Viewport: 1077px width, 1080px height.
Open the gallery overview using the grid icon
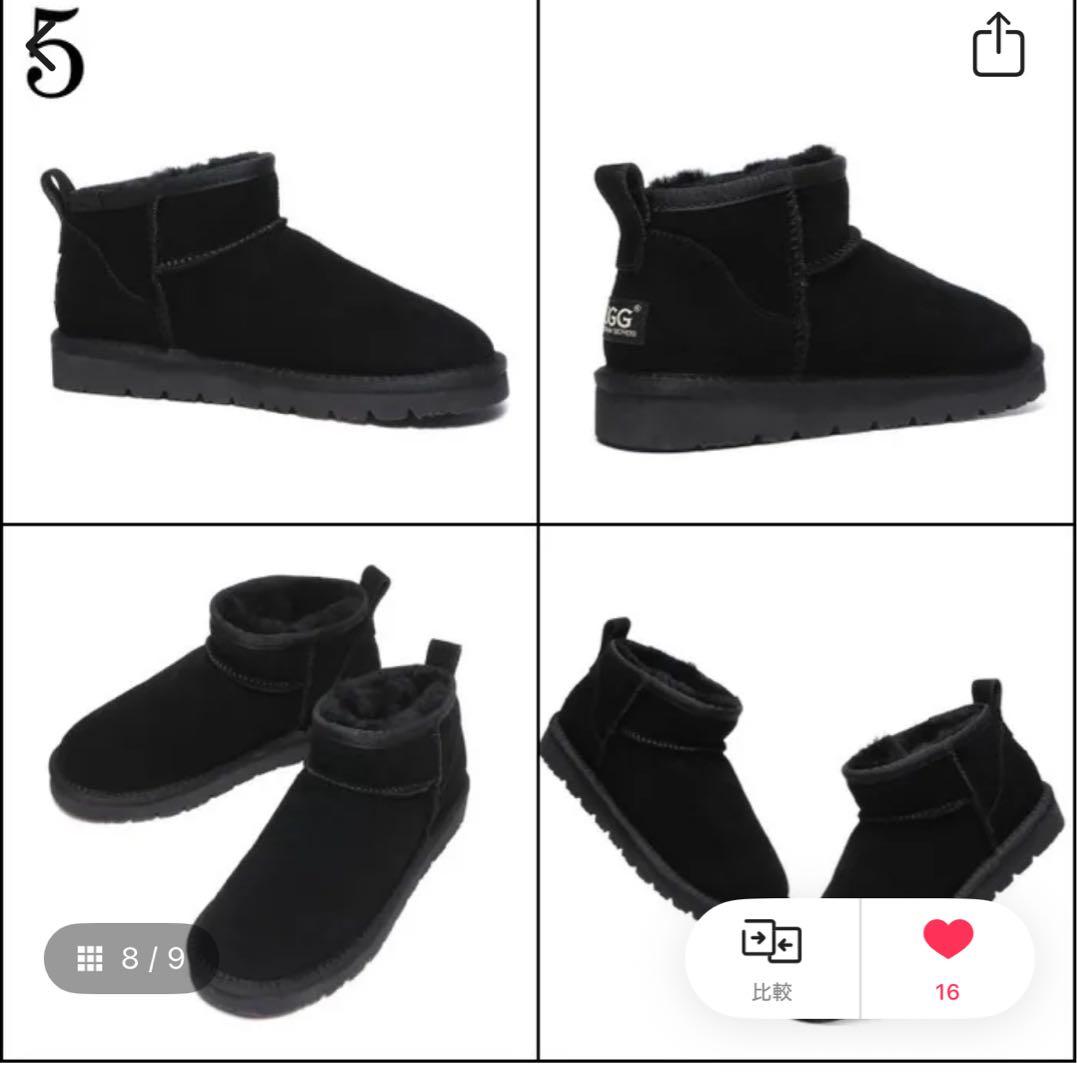pyautogui.click(x=91, y=958)
